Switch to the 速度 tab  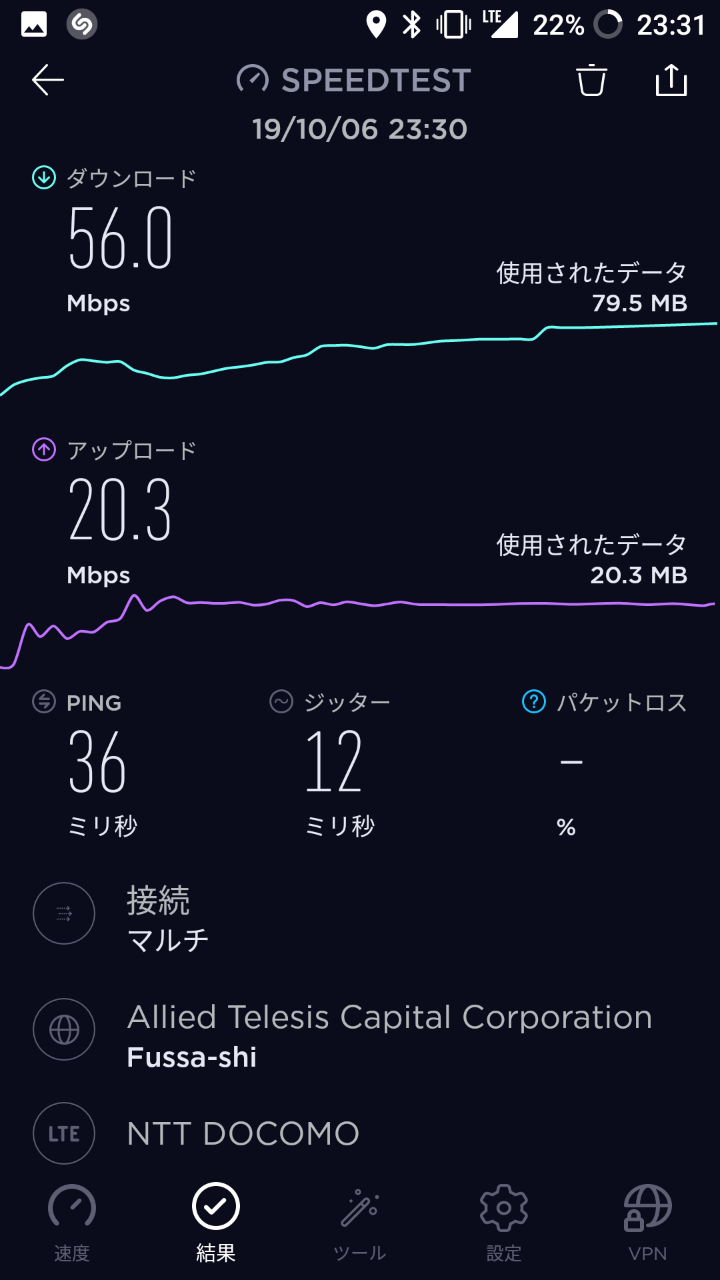click(72, 1222)
